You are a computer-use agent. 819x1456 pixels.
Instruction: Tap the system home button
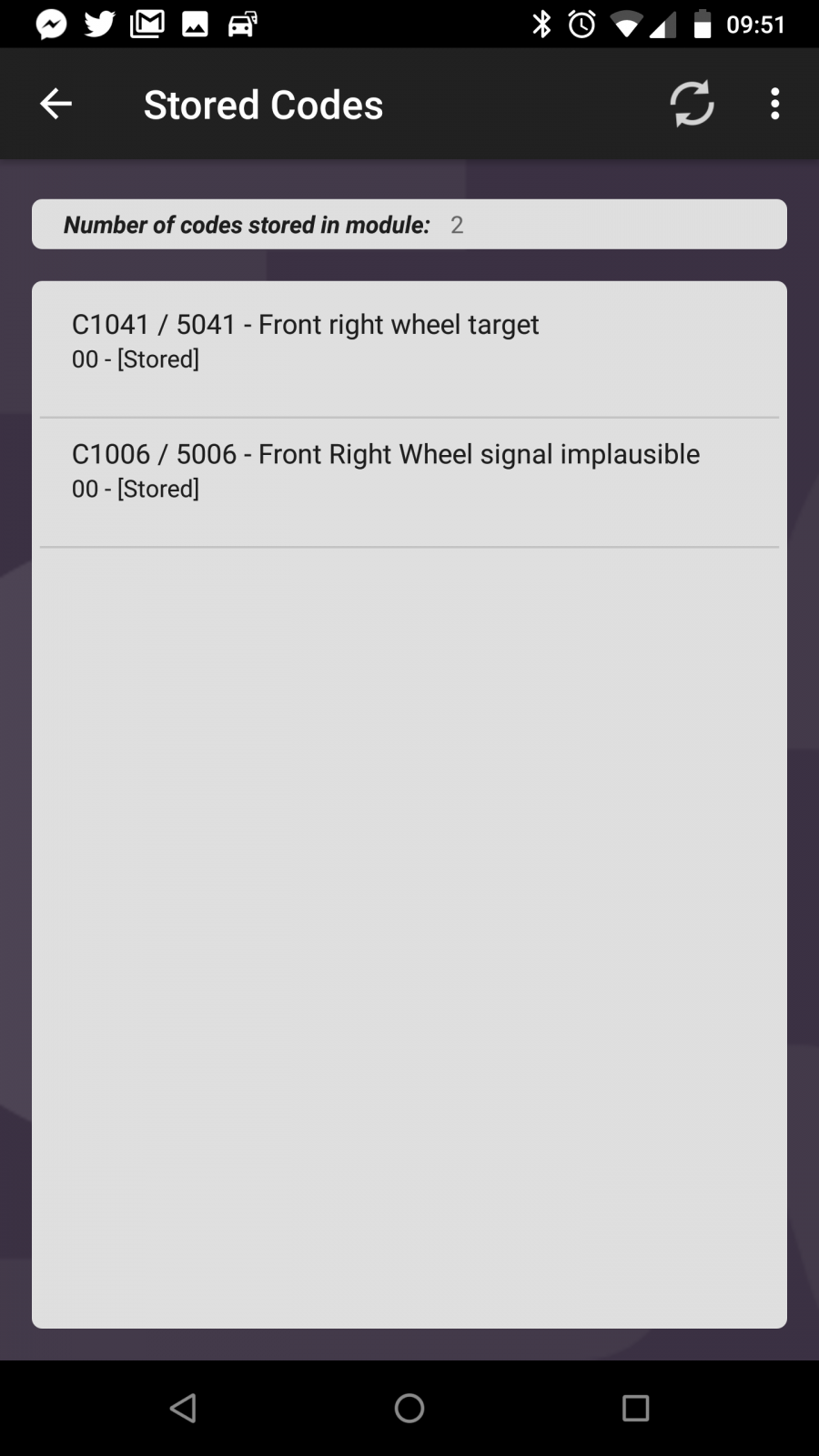[x=409, y=1408]
